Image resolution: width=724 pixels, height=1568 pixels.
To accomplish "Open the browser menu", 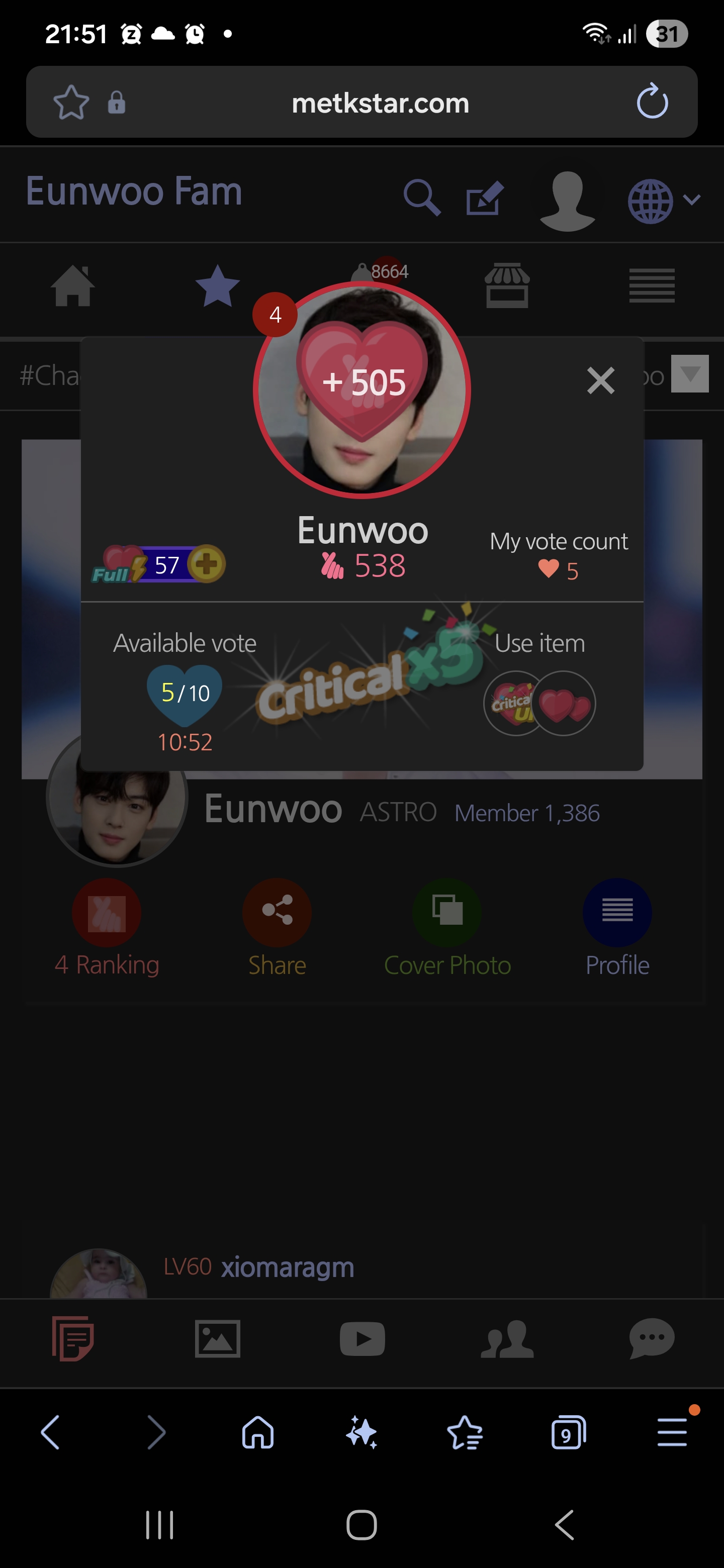I will 672,1432.
